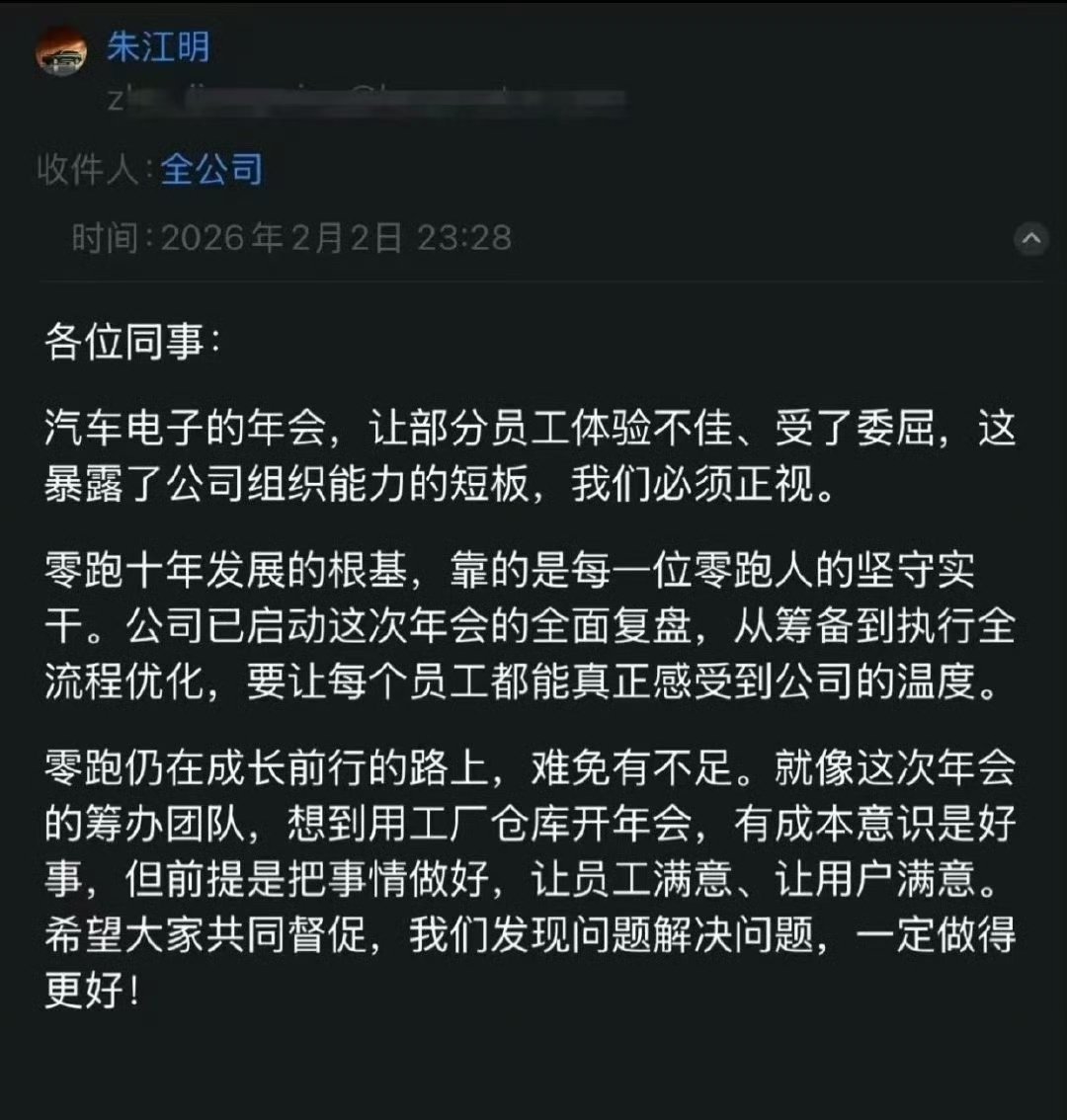Expand sender details by clicking the header arrow
This screenshot has height=1120, width=1067.
click(x=1033, y=238)
